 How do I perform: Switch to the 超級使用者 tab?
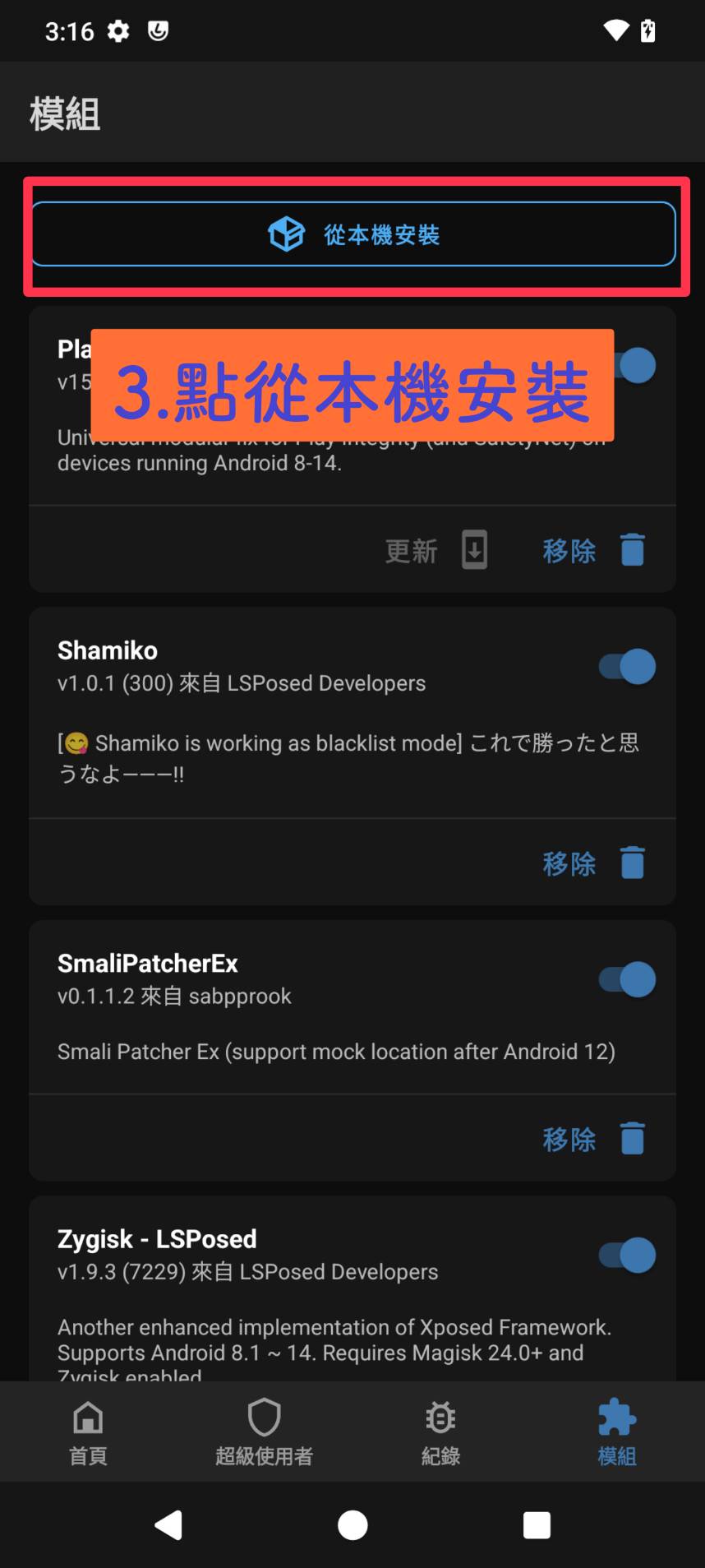(265, 1433)
